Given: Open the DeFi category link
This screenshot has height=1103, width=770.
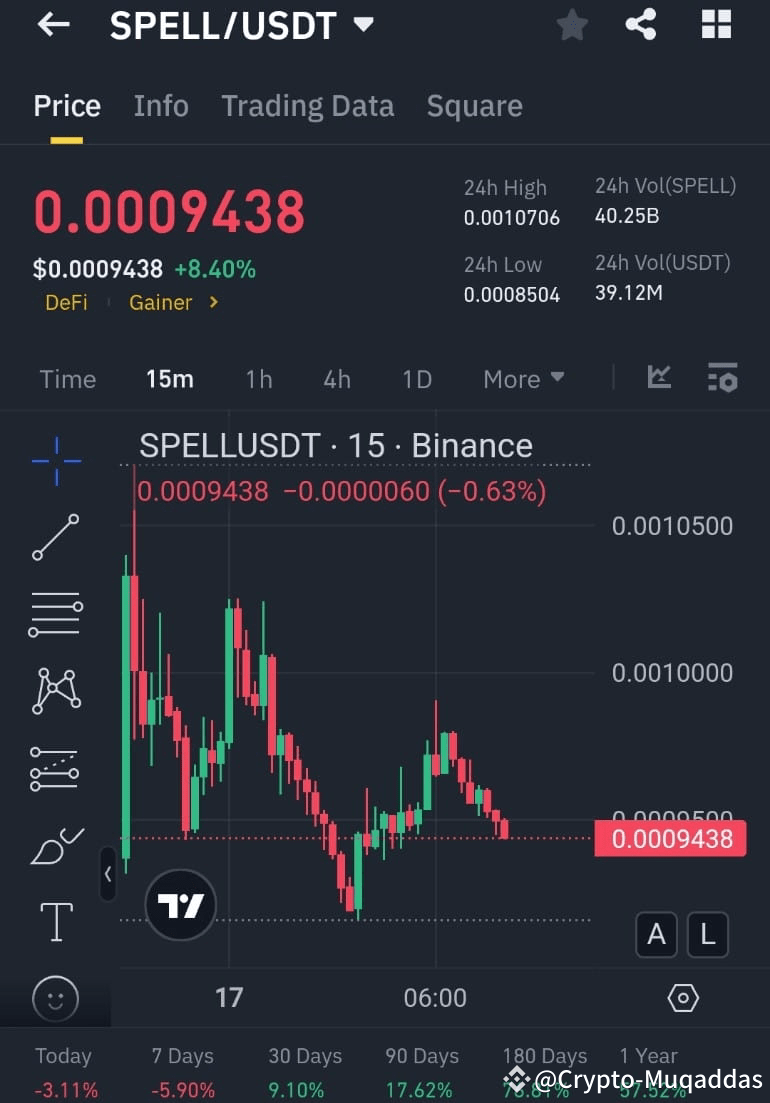Looking at the screenshot, I should pyautogui.click(x=66, y=302).
